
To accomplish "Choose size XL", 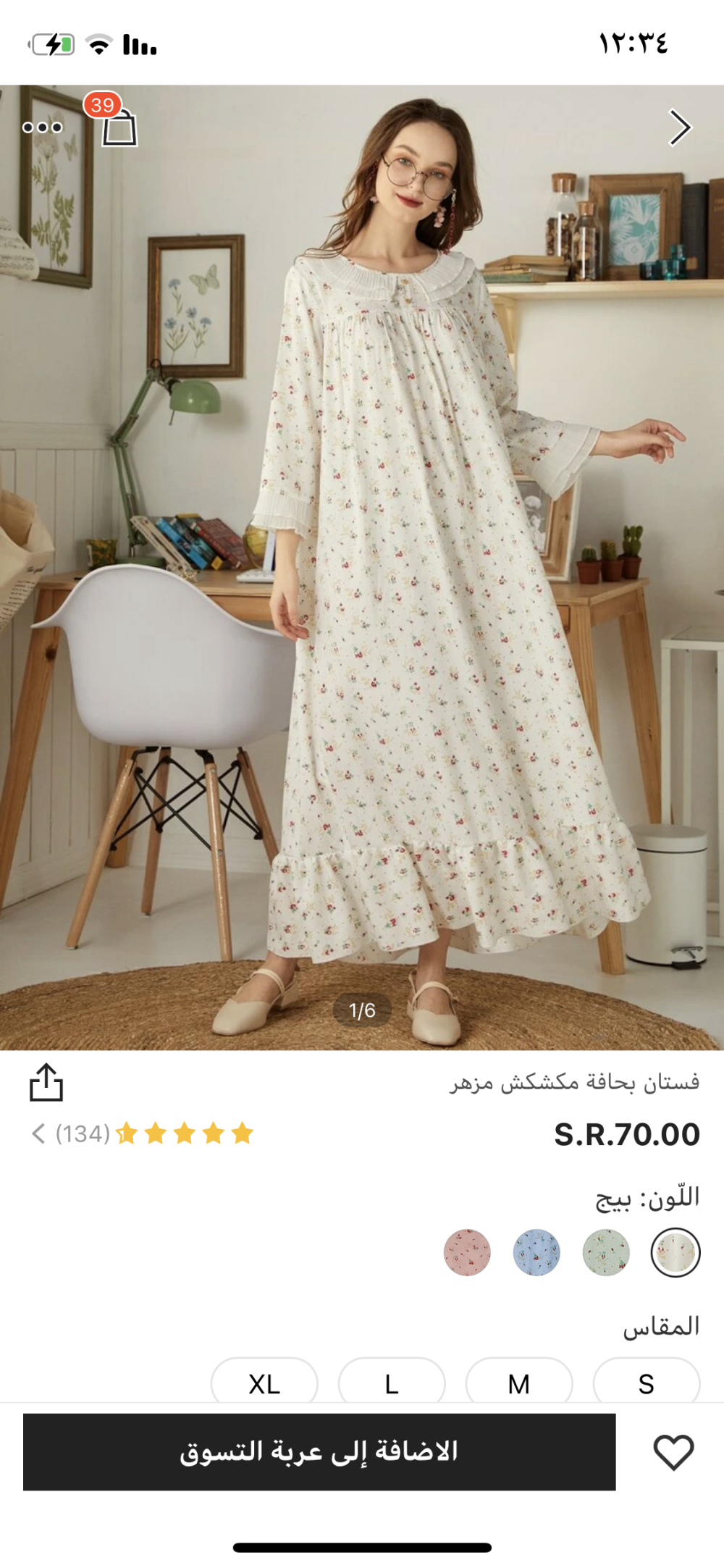I will tap(264, 1383).
